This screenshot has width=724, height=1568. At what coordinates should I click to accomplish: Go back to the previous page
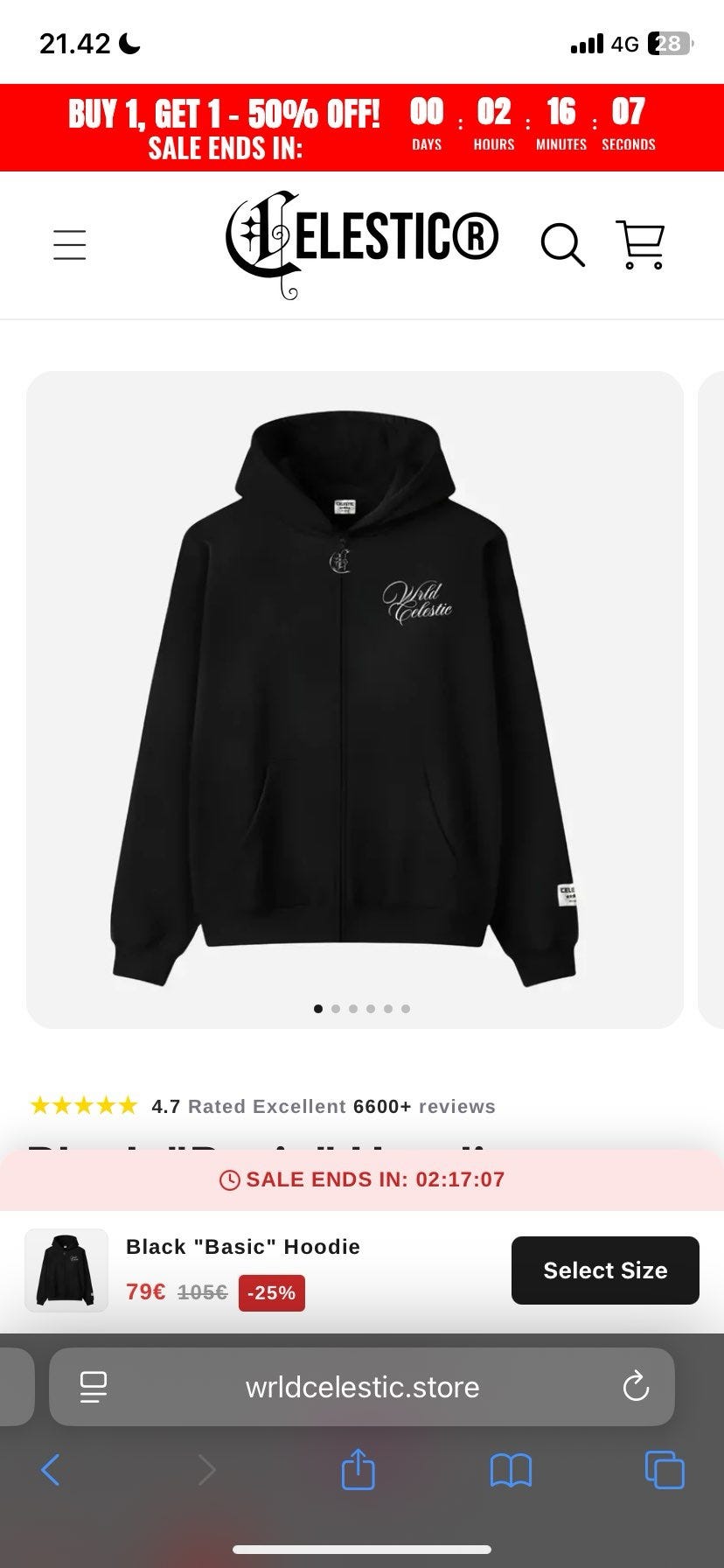(x=51, y=1470)
